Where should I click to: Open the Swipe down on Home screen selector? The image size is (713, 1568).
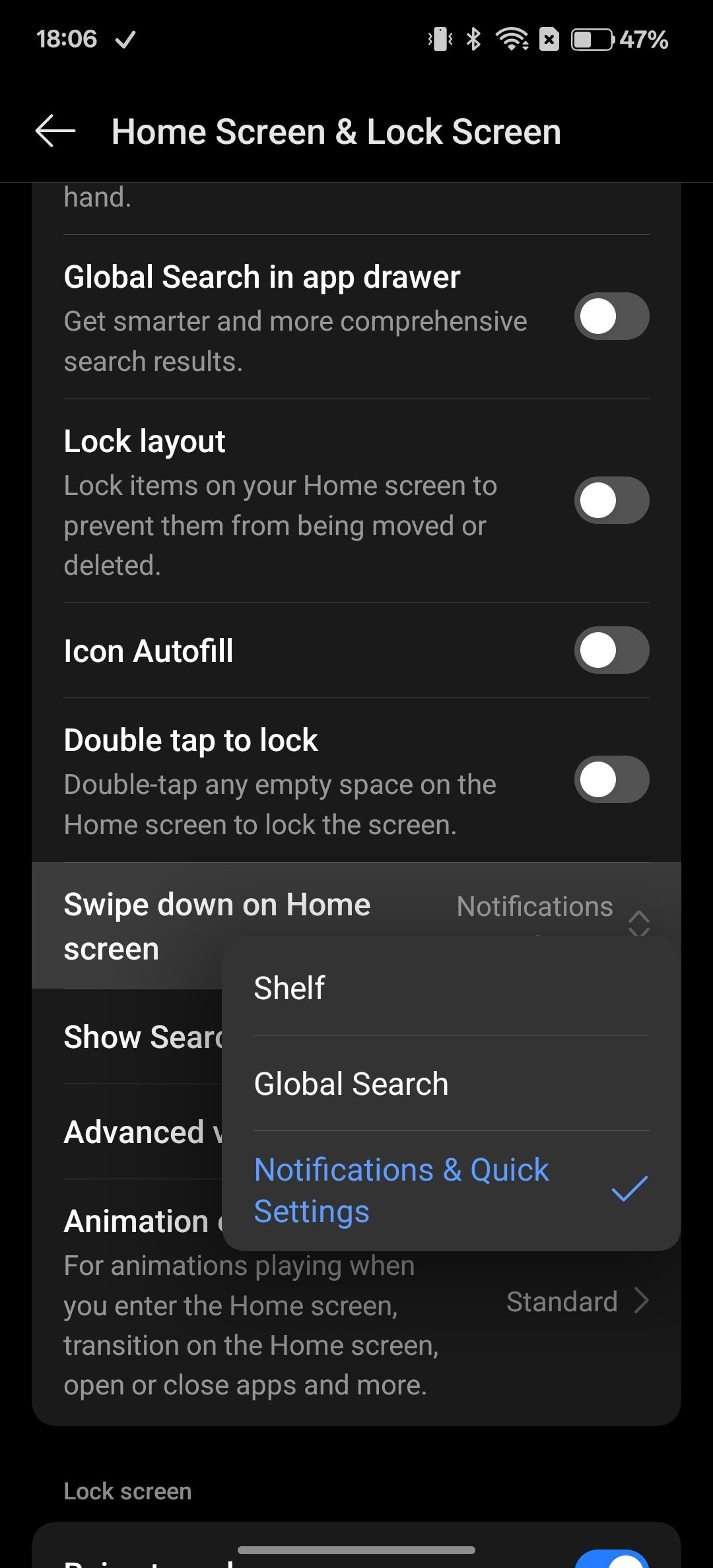[217, 925]
